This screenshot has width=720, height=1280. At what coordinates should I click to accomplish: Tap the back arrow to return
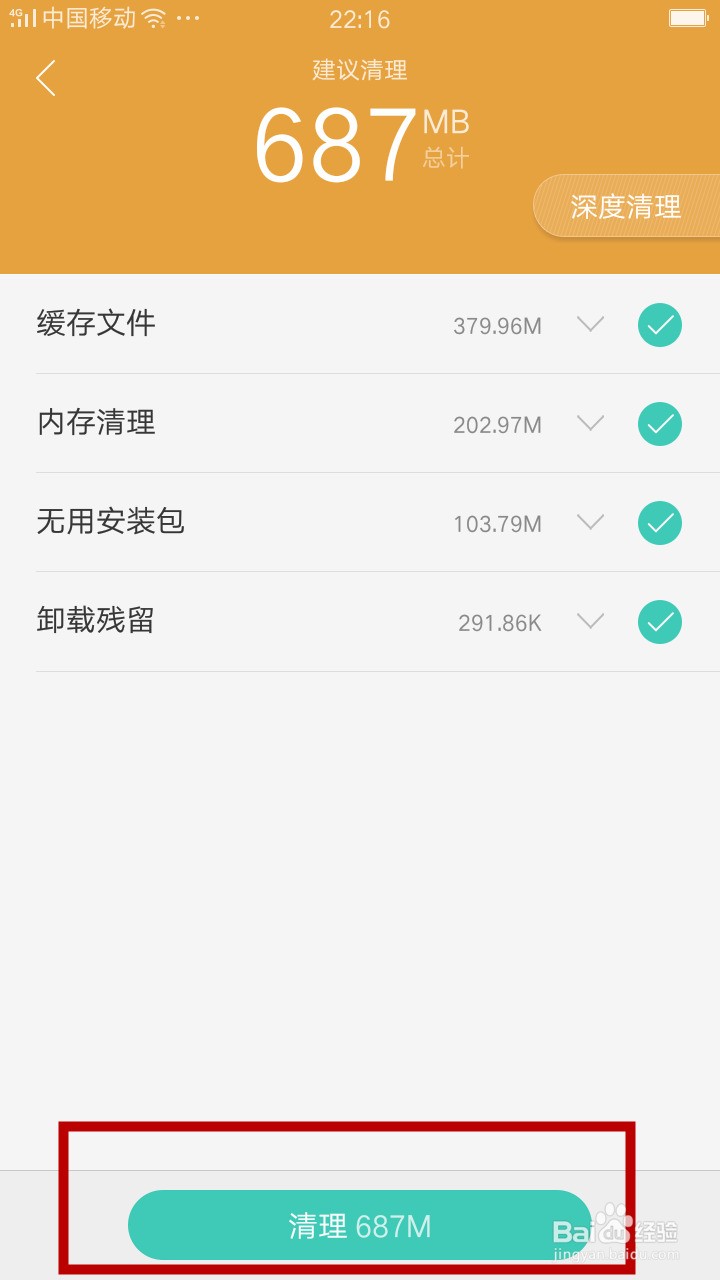pos(45,78)
